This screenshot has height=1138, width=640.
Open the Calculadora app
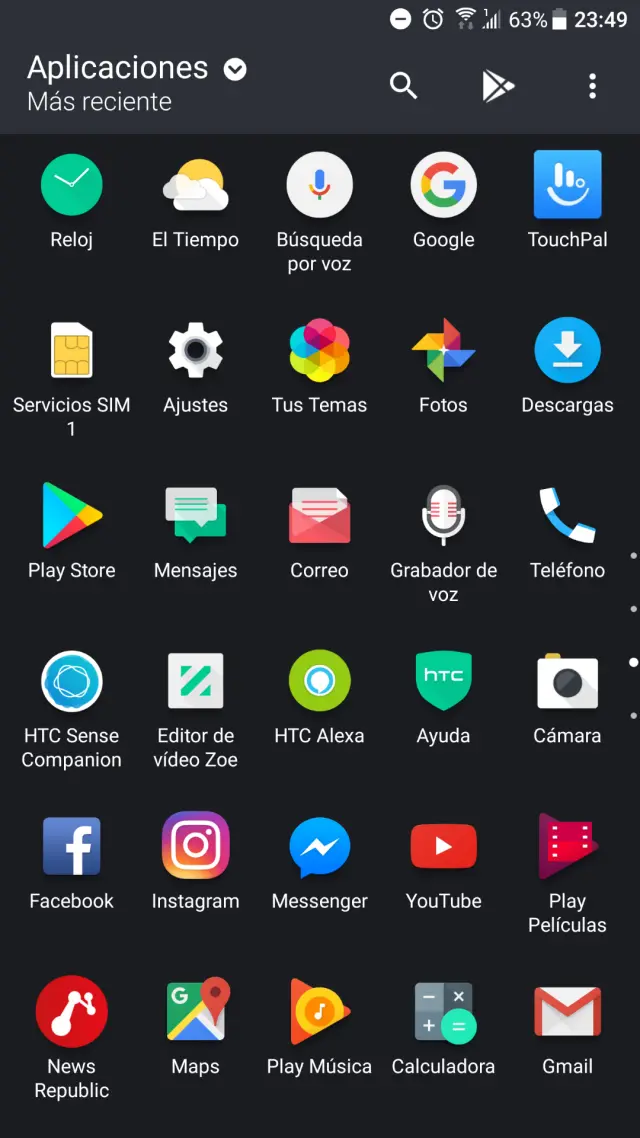coord(443,1012)
